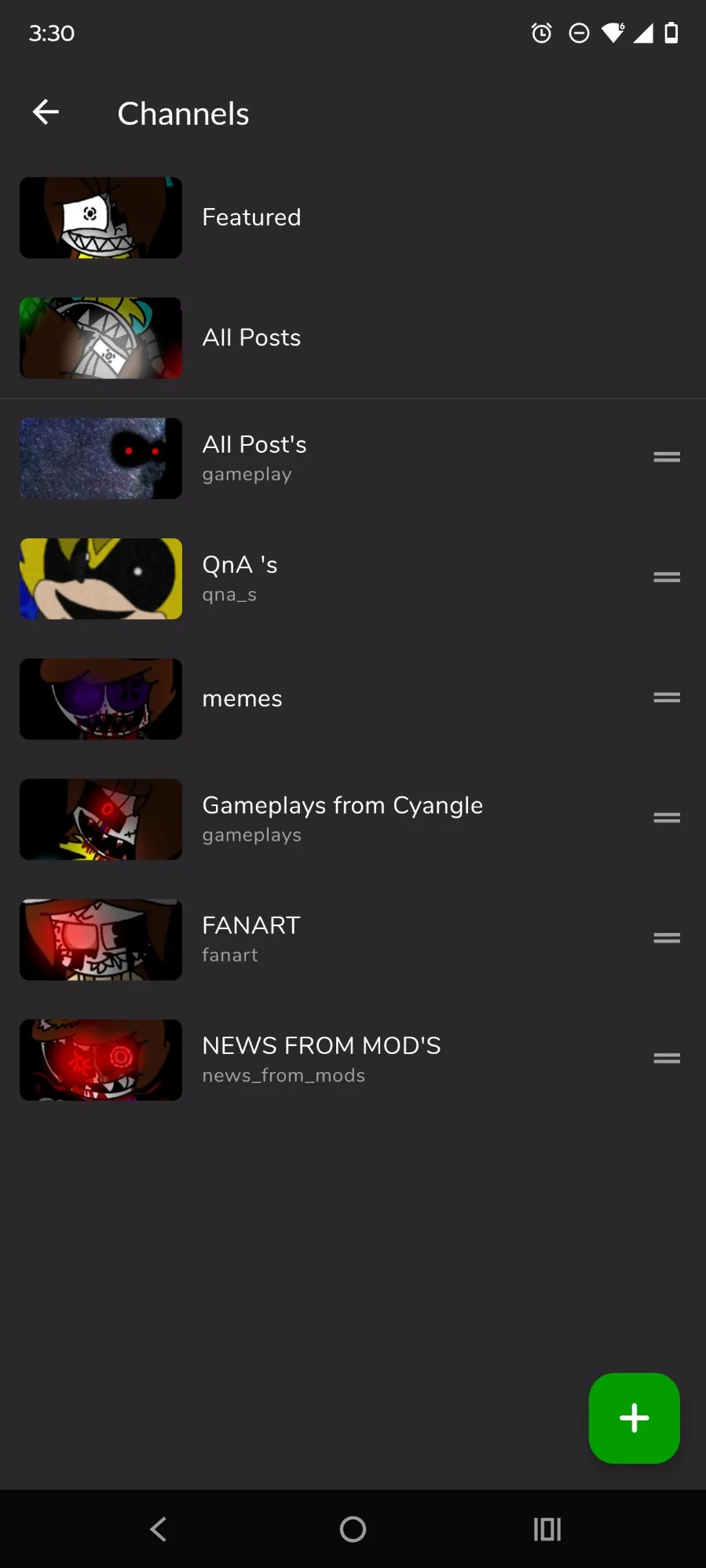This screenshot has width=706, height=1568.
Task: Add a new channel with the plus button
Action: (634, 1417)
